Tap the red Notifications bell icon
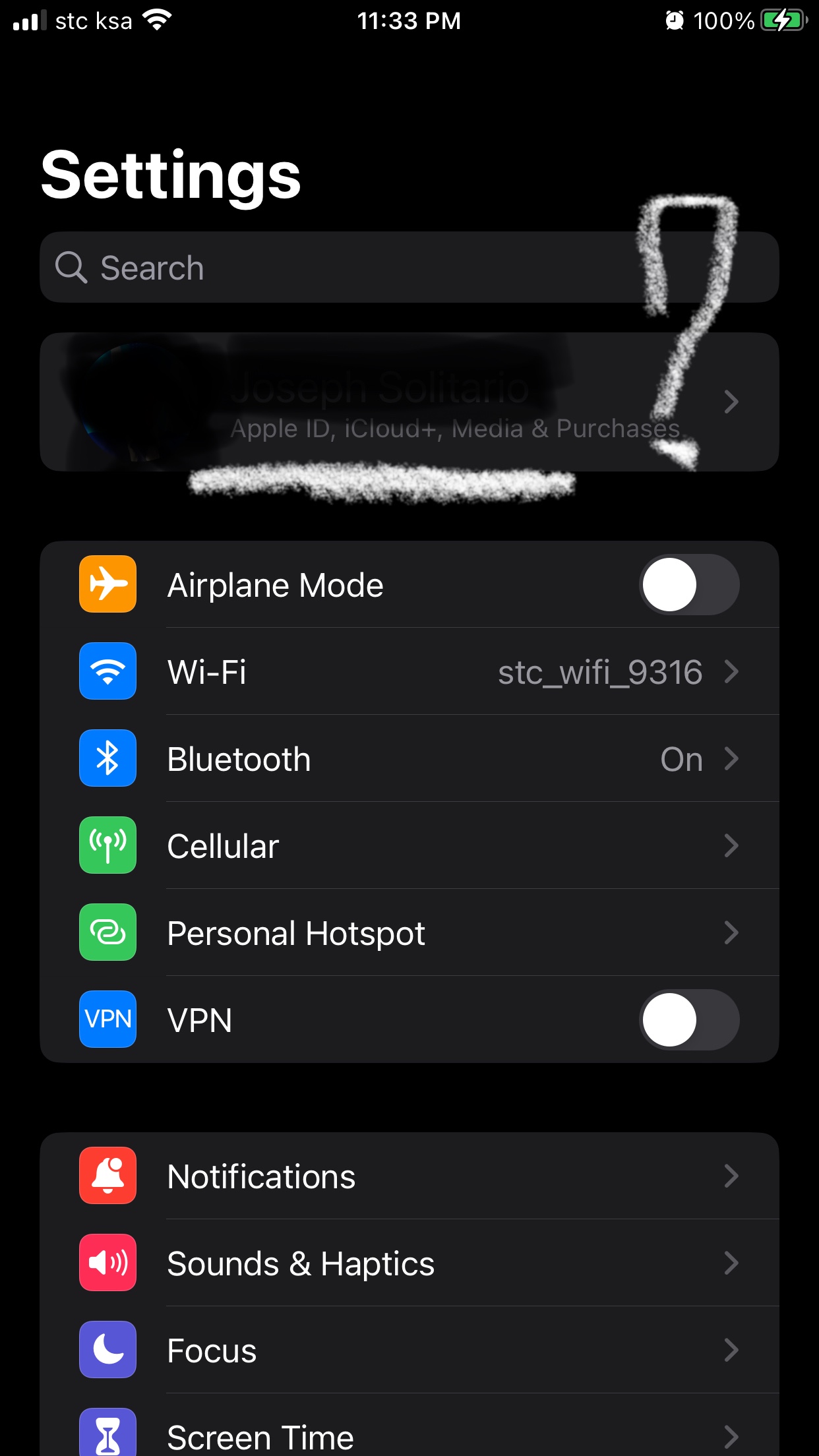 107,1175
